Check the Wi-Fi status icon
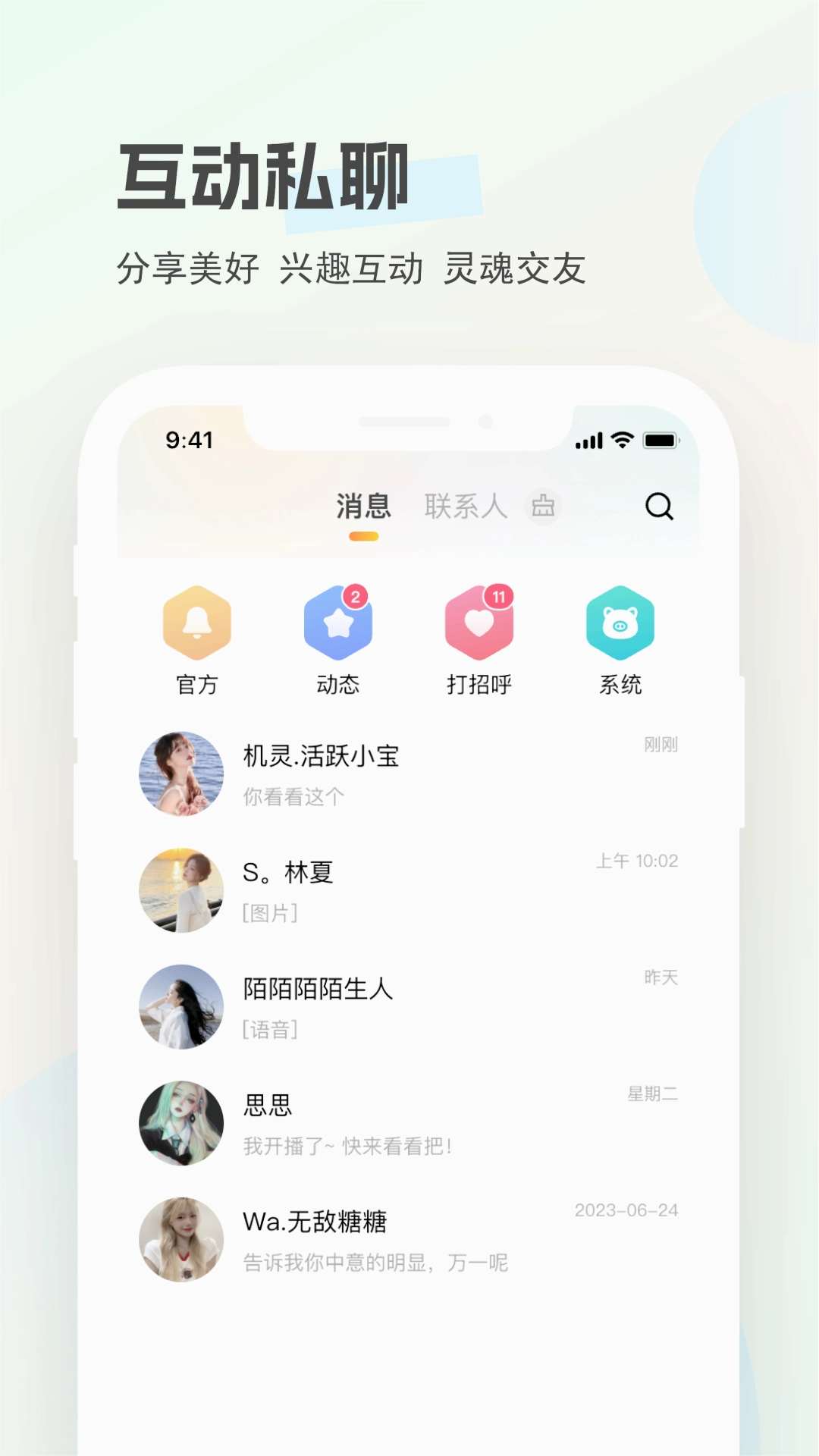The height and width of the screenshot is (1456, 819). pos(623,439)
